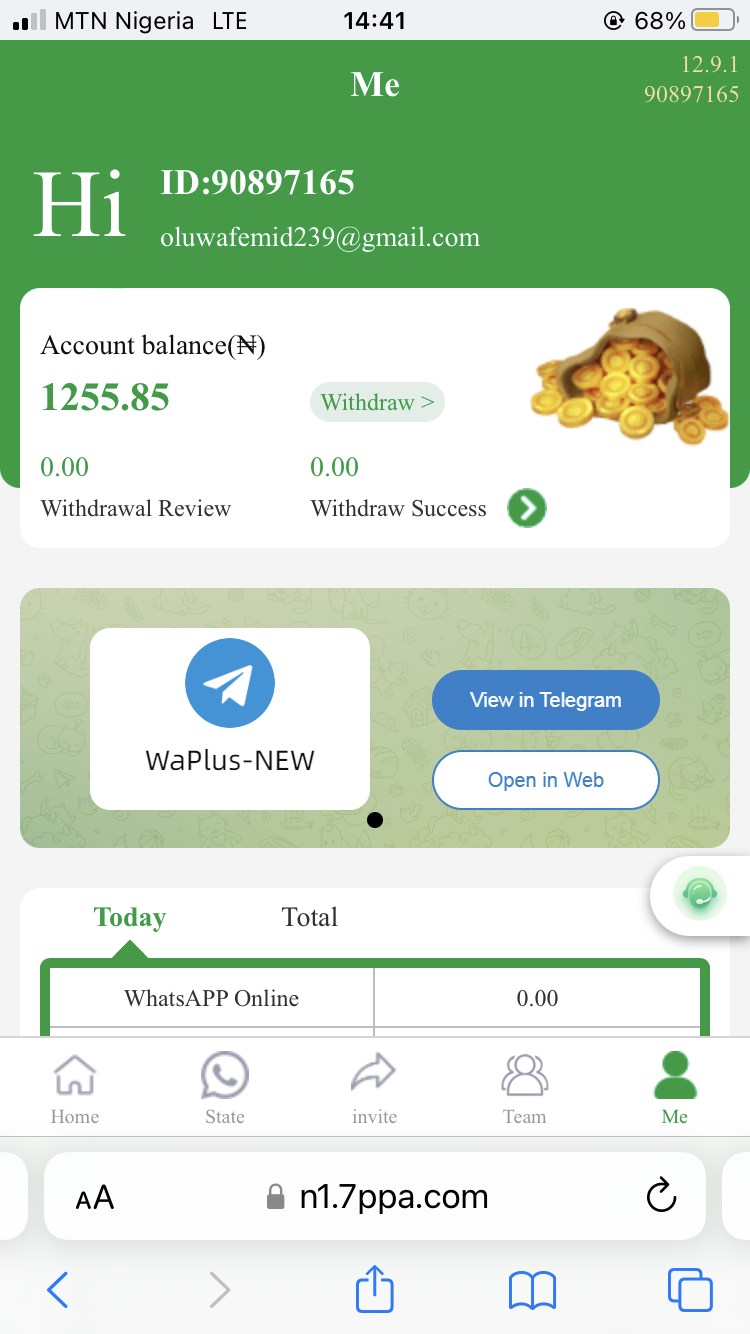
Task: Switch to the Total tab
Action: [x=309, y=917]
